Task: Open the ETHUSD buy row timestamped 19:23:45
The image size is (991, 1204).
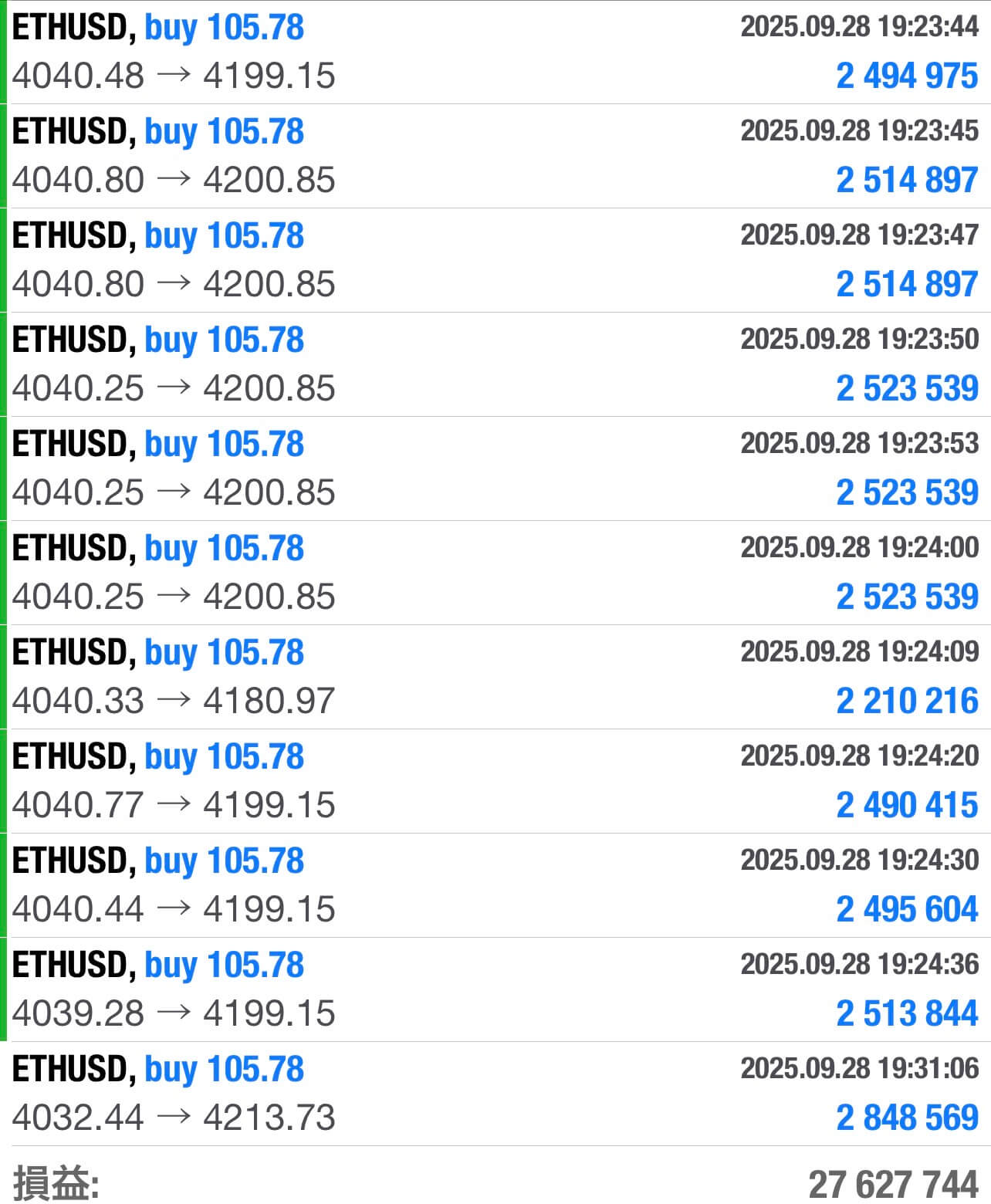Action: [495, 156]
